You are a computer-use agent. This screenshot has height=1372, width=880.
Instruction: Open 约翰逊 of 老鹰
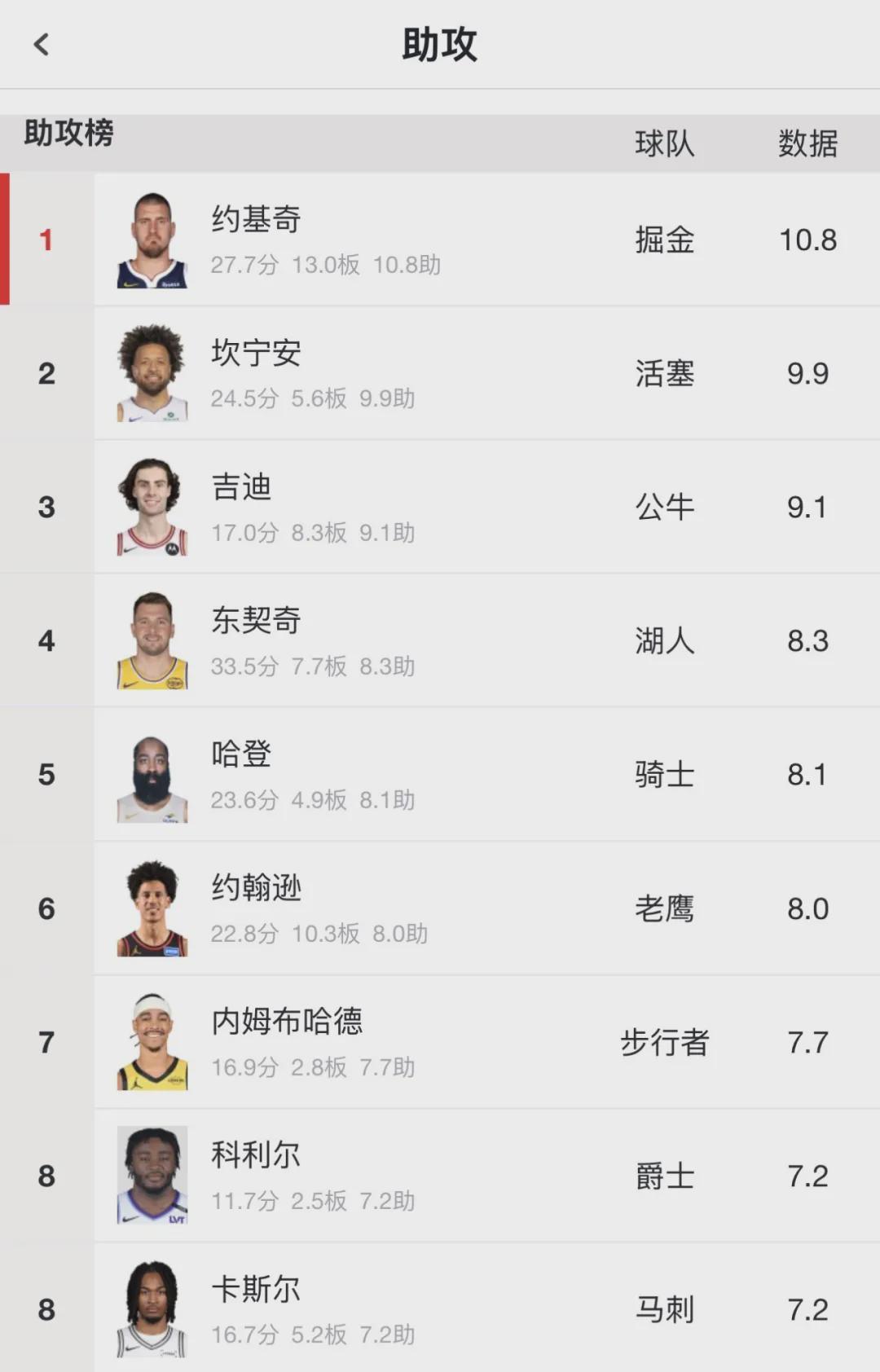(x=440, y=908)
